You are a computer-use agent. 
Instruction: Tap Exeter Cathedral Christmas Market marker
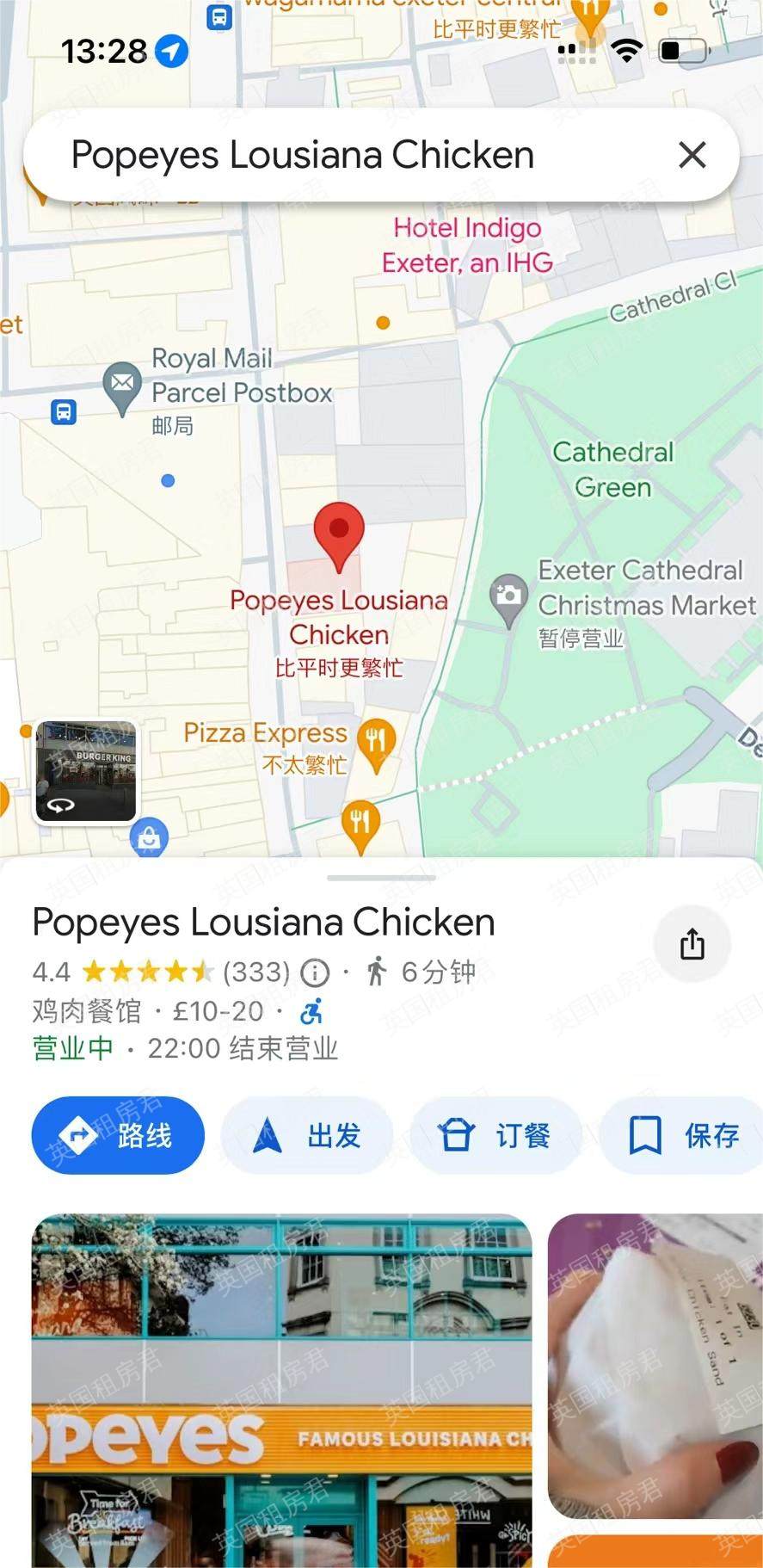508,596
